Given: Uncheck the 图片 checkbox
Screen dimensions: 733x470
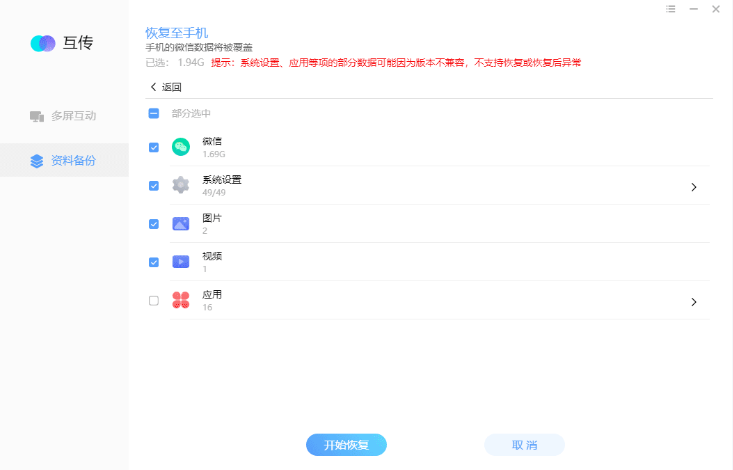Looking at the screenshot, I should tap(154, 224).
